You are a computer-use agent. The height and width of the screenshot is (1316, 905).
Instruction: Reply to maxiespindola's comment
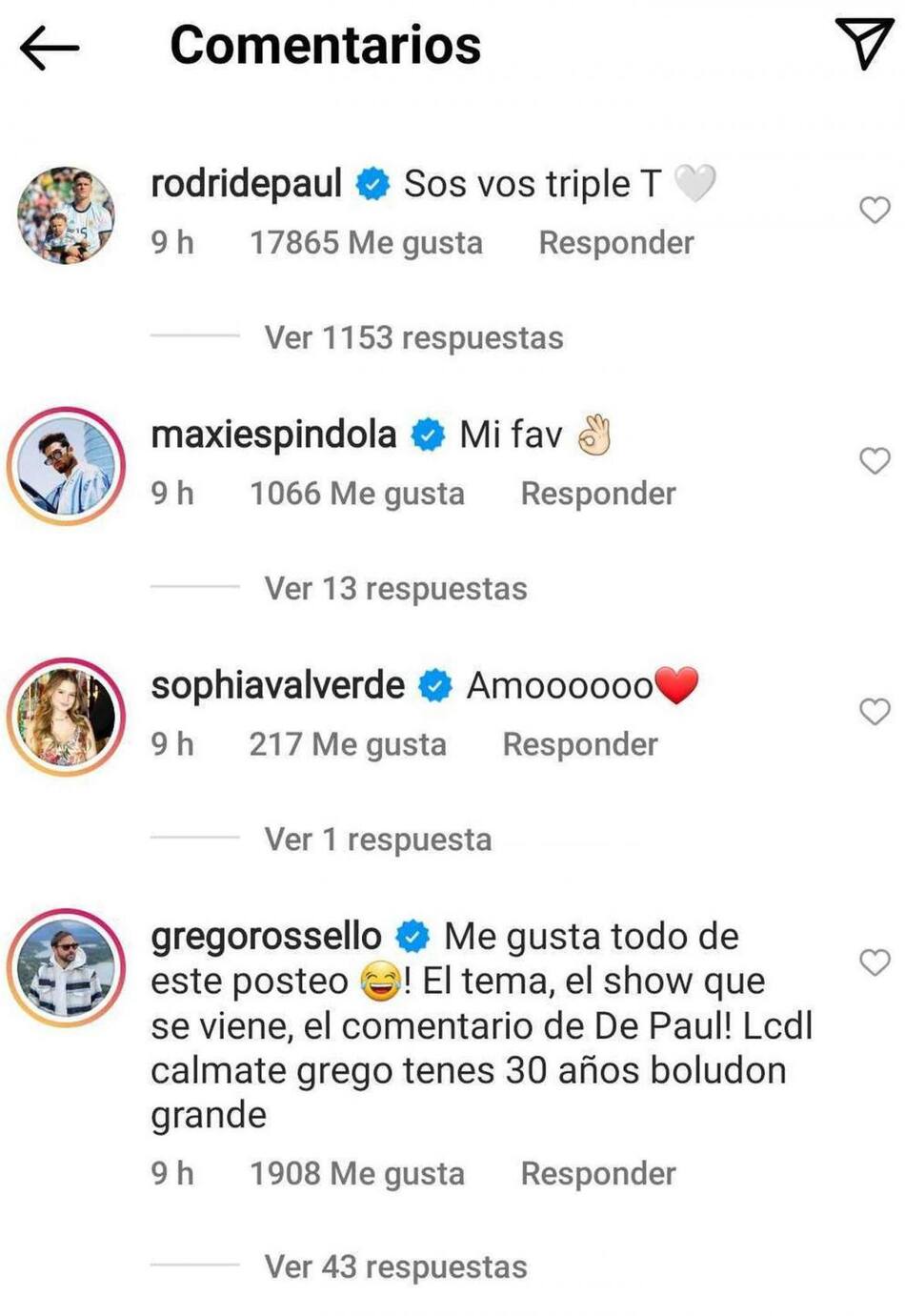597,494
